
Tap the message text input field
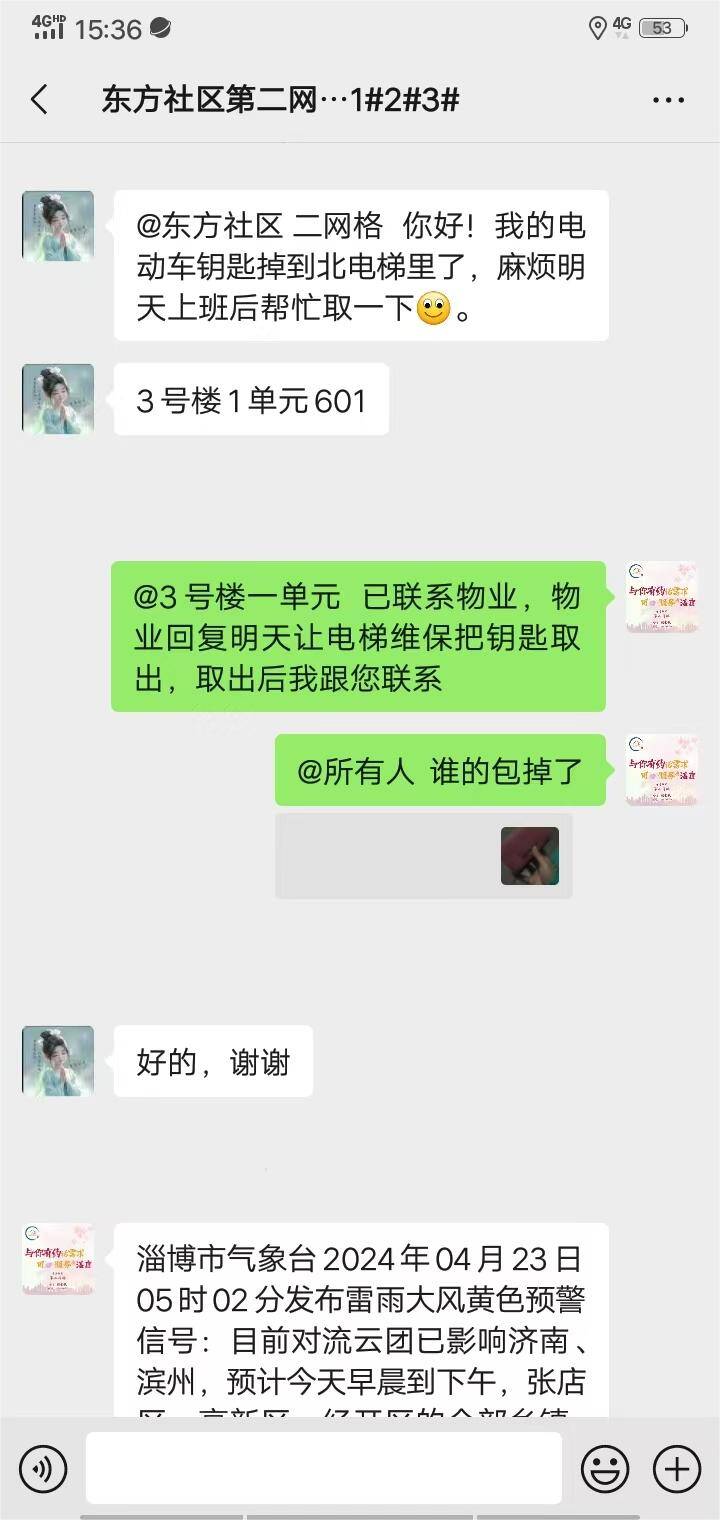pos(323,1468)
